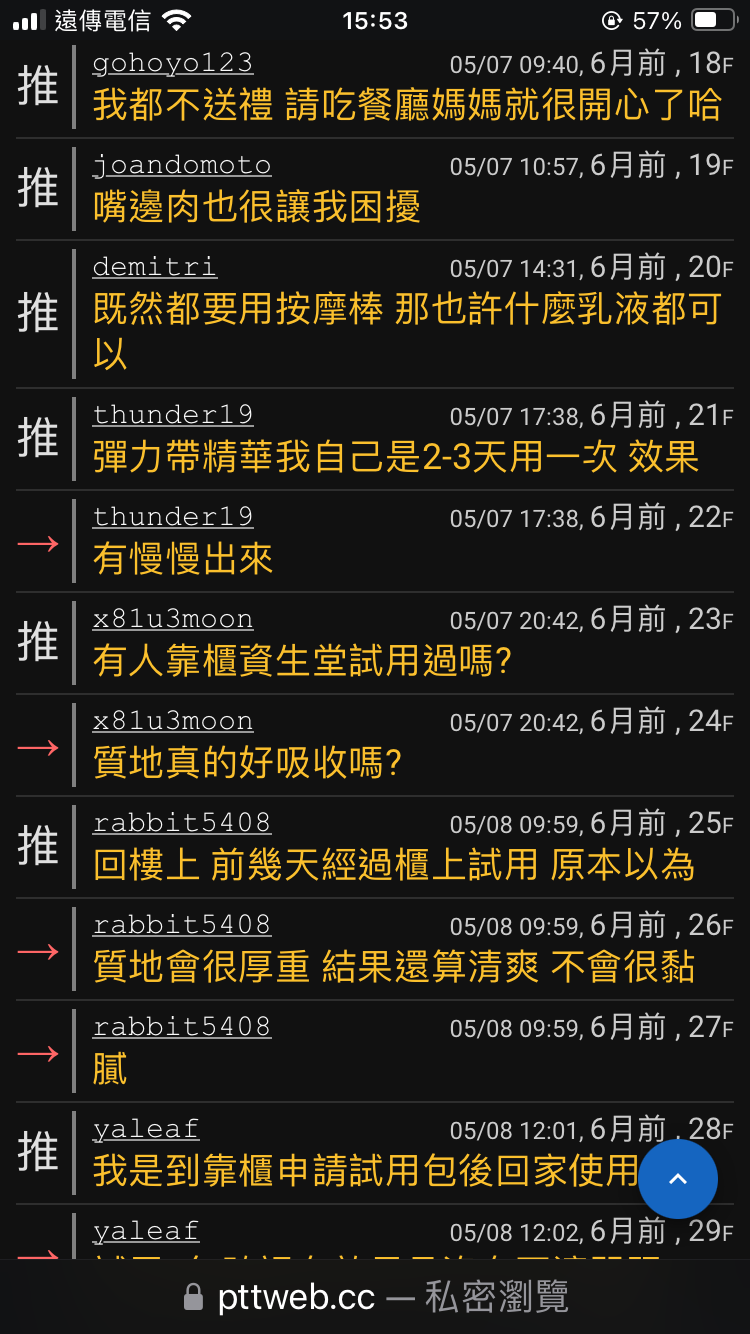
Task: Open thunder19's link on comment 21F
Action: tap(172, 415)
